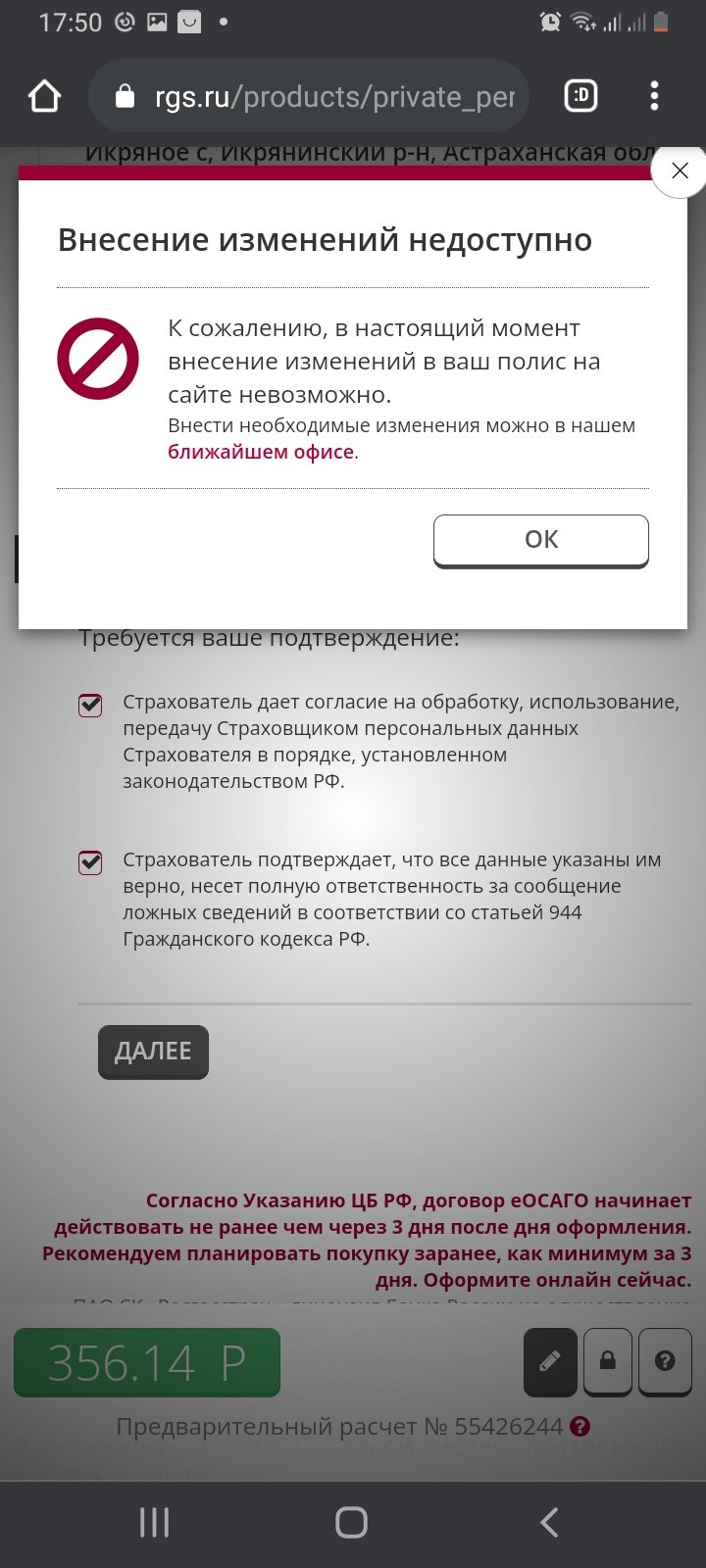Open the question mark help button
This screenshot has width=706, height=1568.
[x=665, y=1361]
